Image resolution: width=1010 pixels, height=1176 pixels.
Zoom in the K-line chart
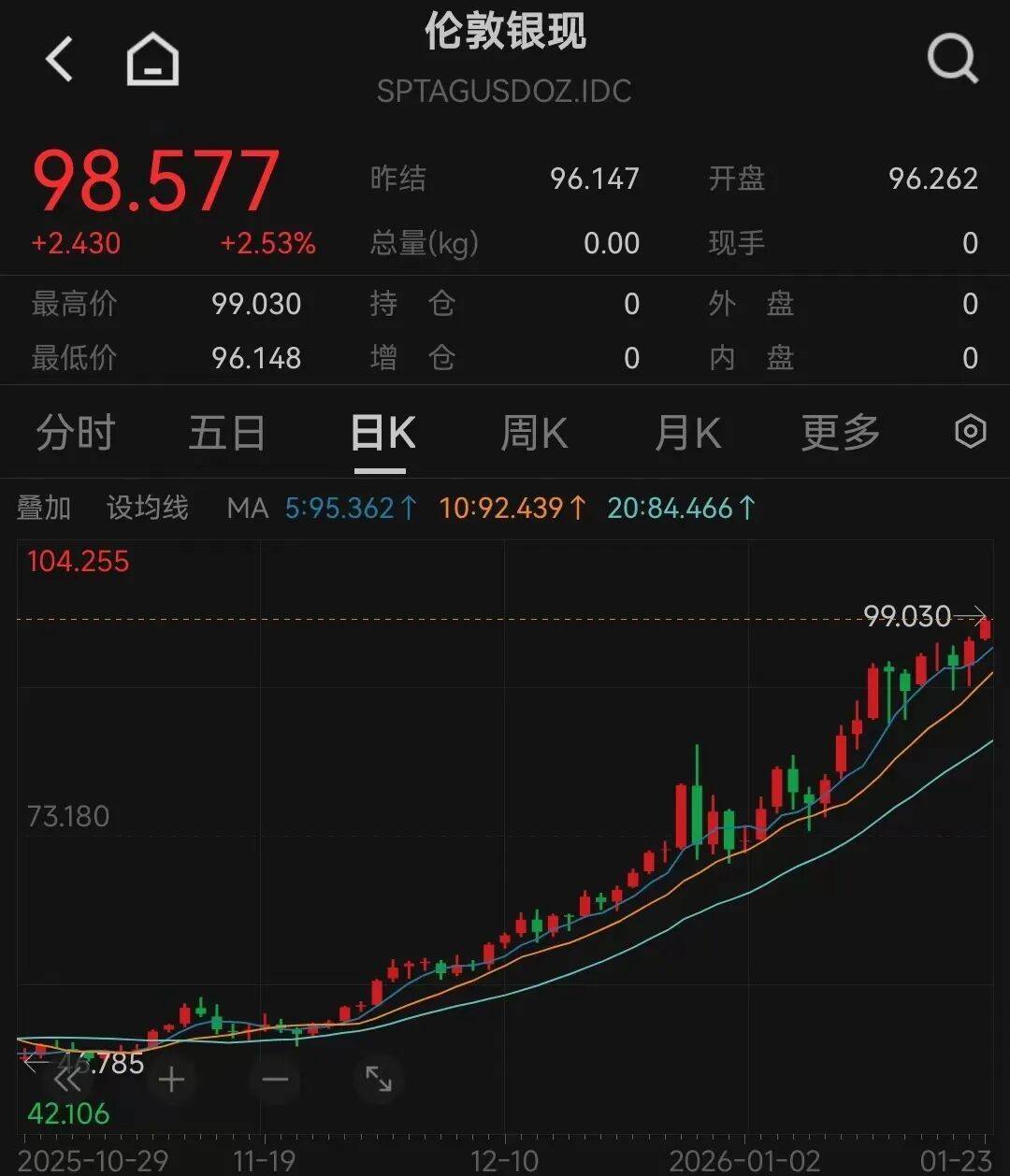tap(171, 1081)
